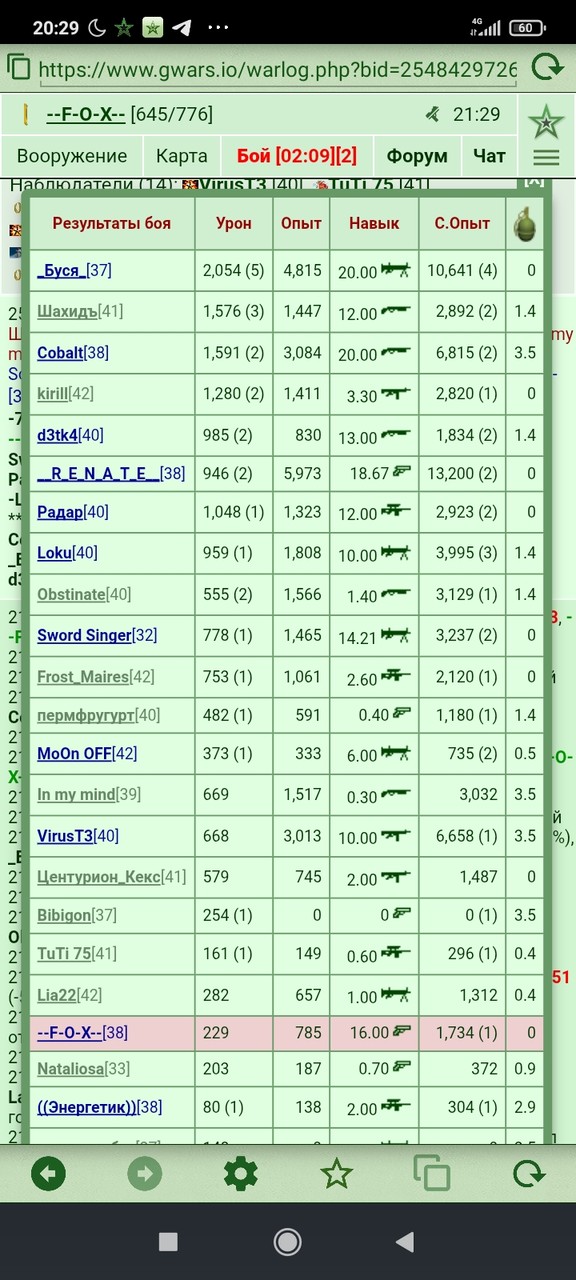Reload the page from the address bar
The image size is (576, 1280).
547,69
